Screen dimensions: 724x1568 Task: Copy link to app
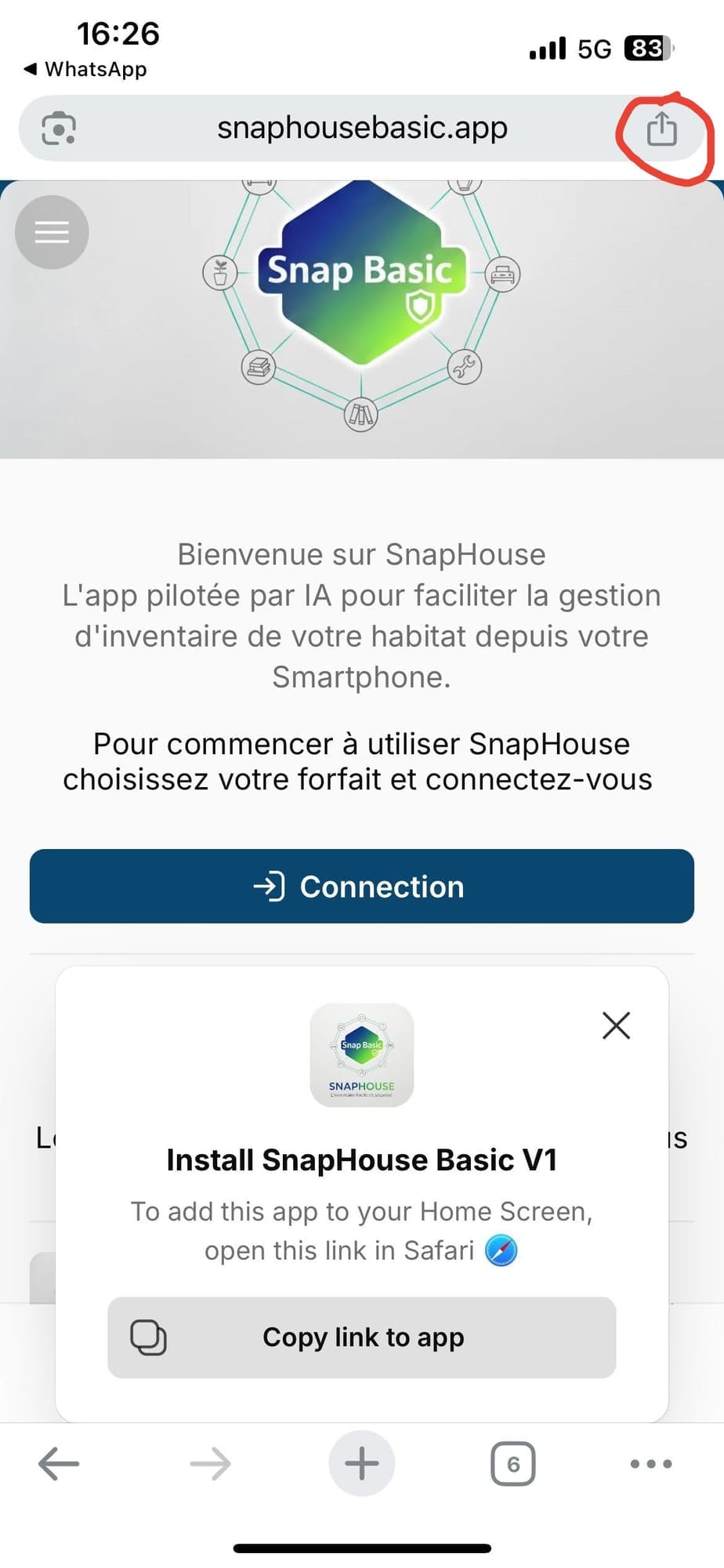362,1337
